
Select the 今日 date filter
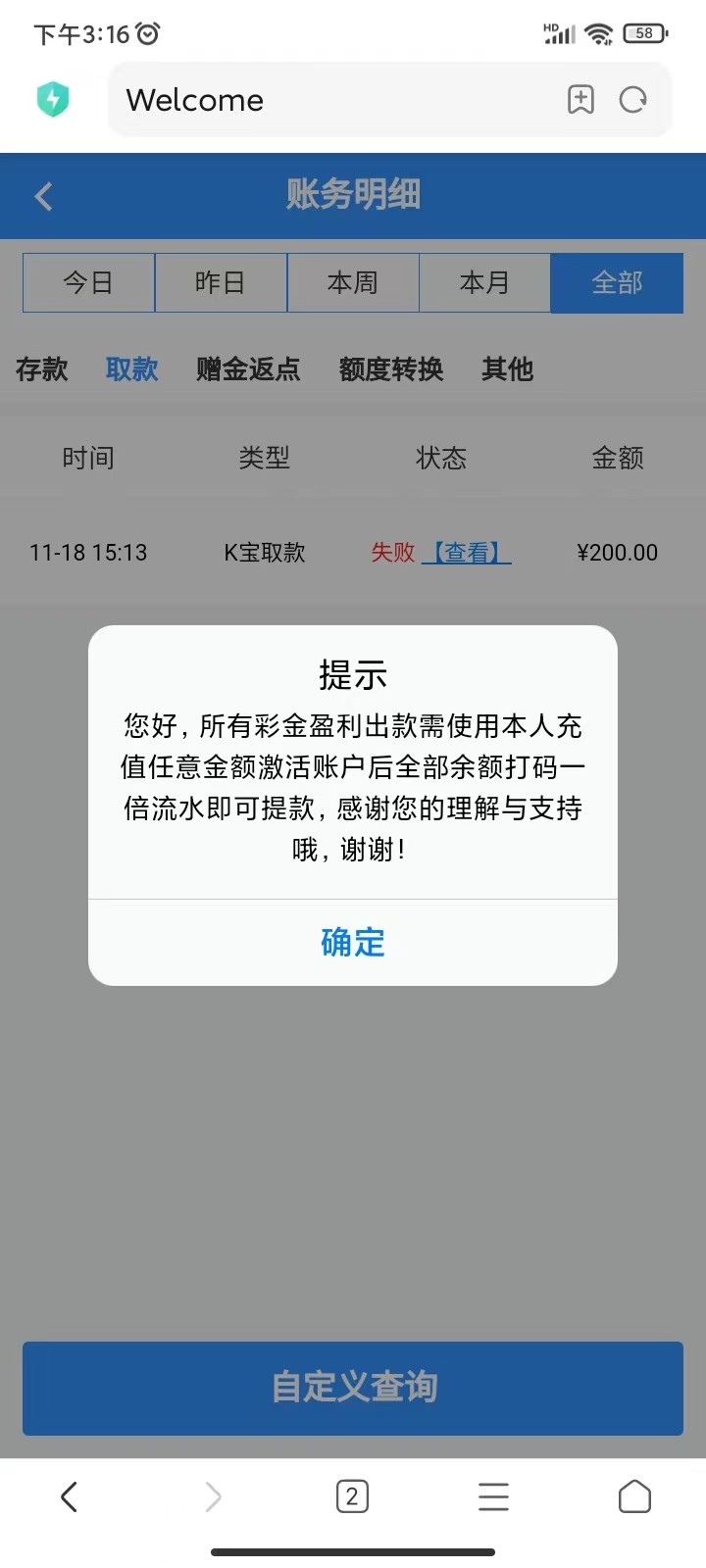coord(88,282)
